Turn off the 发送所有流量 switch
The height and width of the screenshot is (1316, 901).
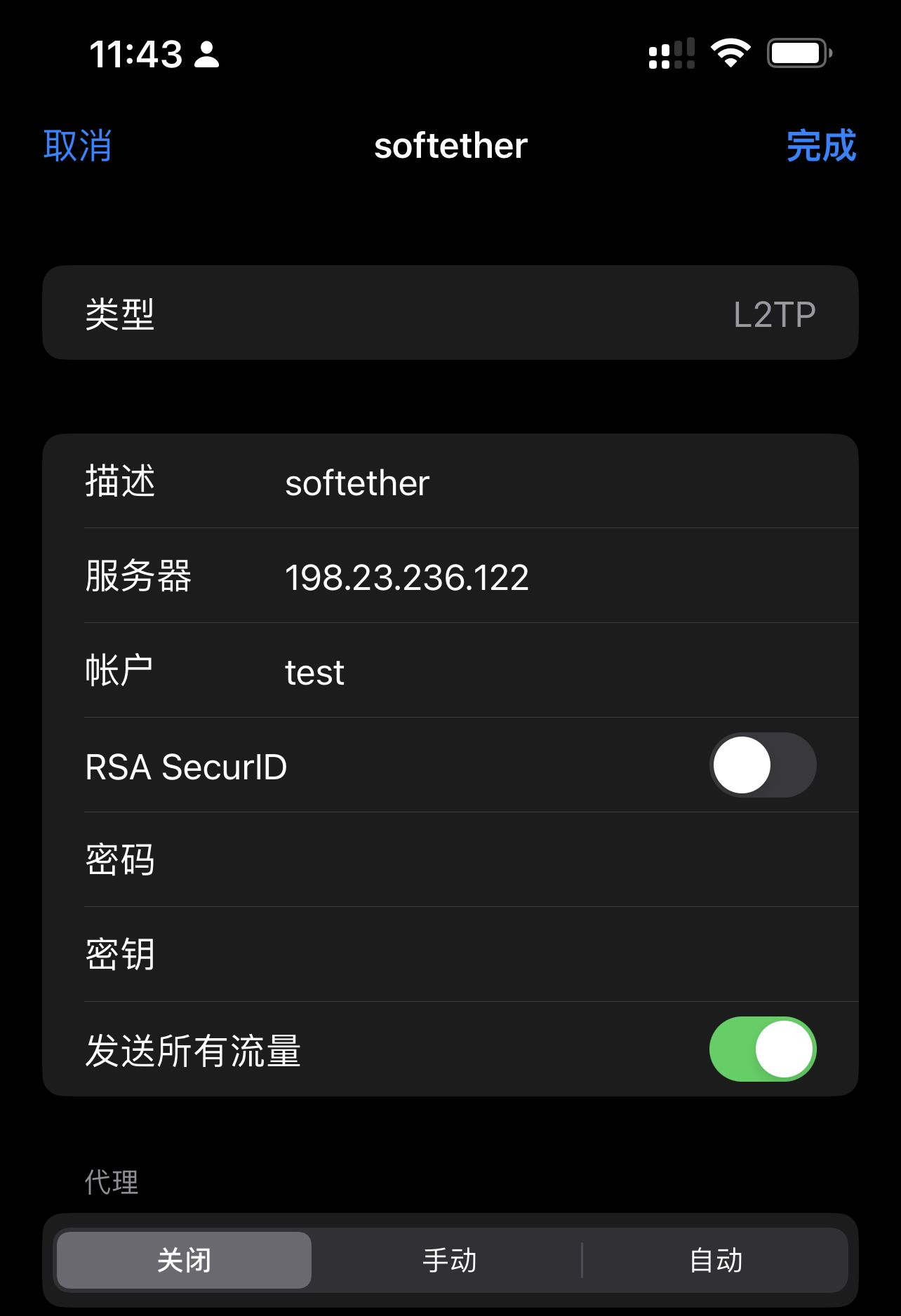[762, 1049]
